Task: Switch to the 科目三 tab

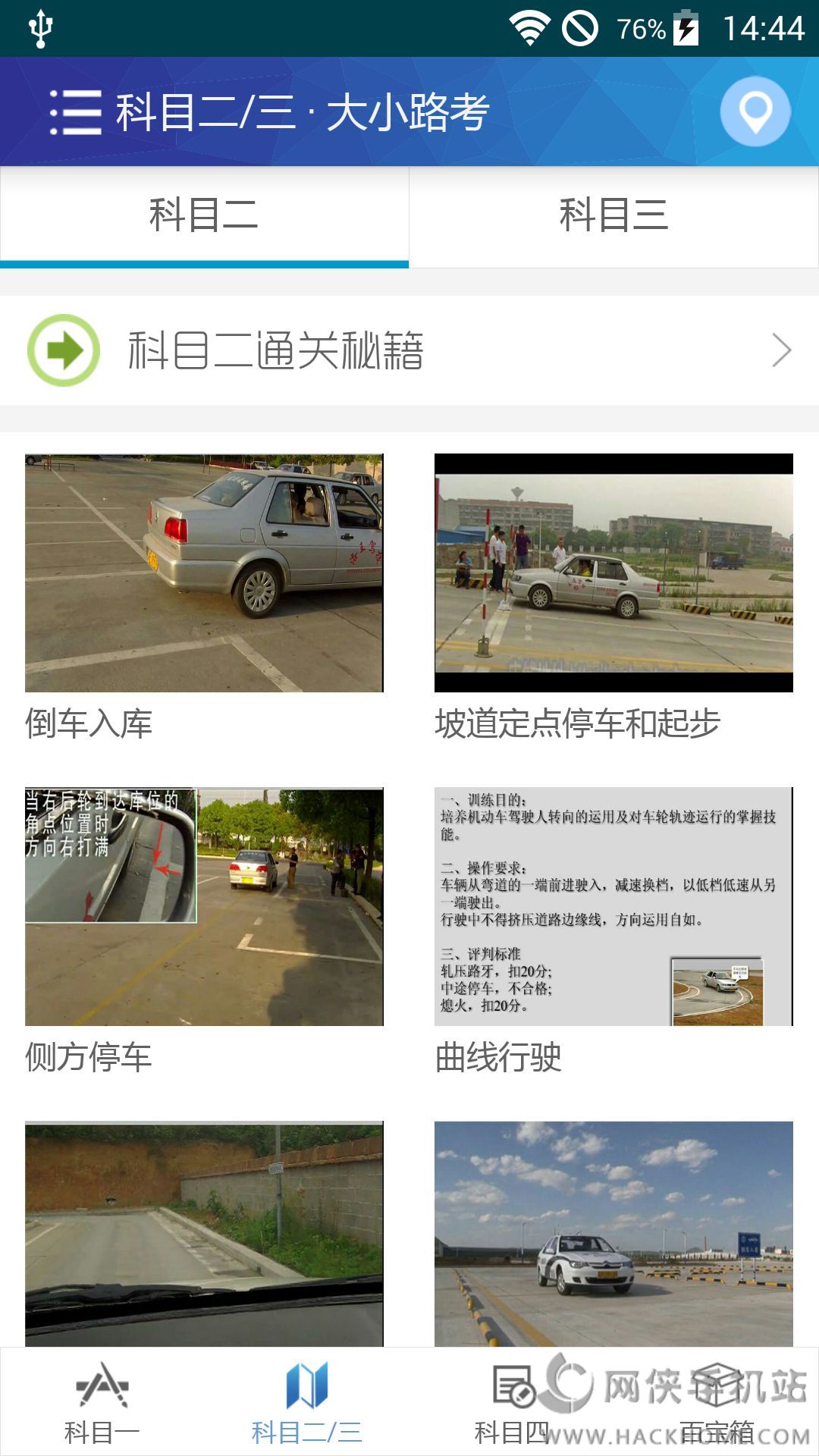Action: click(x=613, y=216)
